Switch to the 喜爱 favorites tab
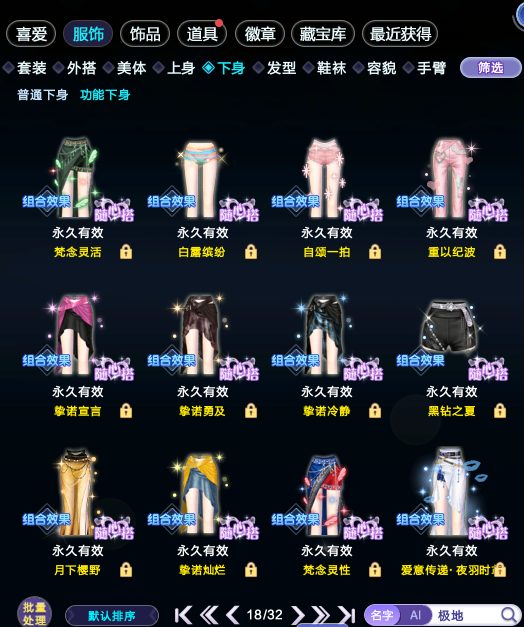The width and height of the screenshot is (524, 627). click(31, 34)
